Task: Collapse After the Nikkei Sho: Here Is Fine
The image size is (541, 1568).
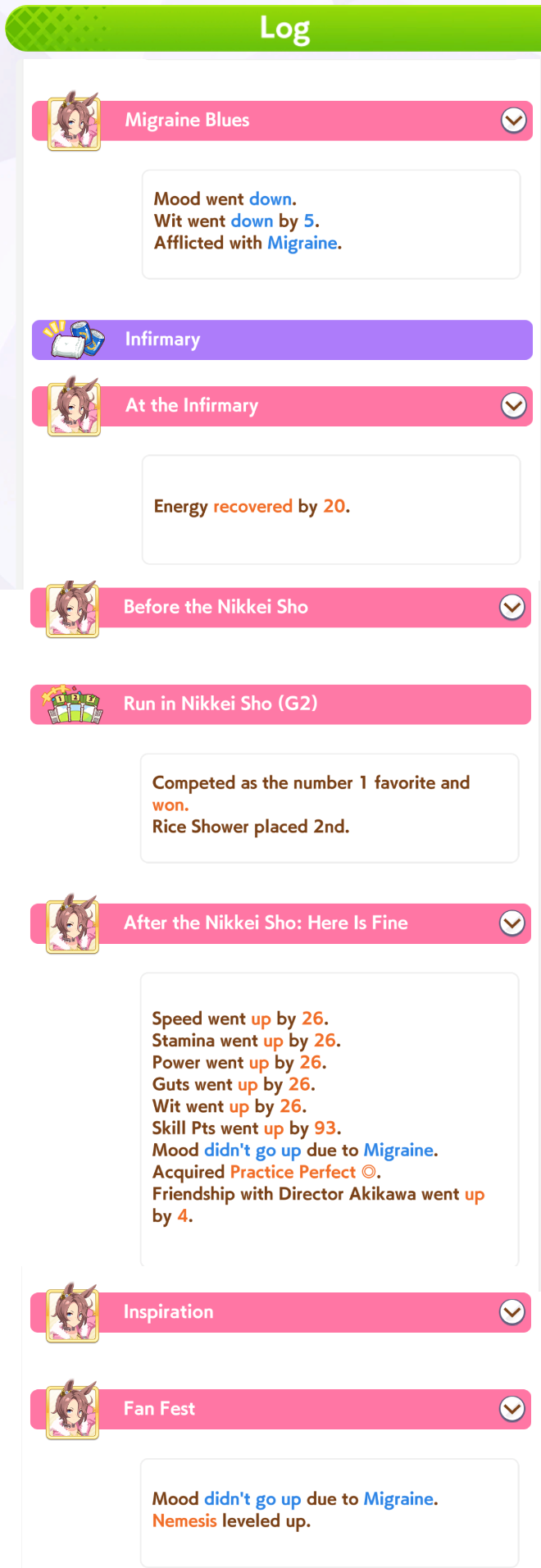Action: point(512,923)
